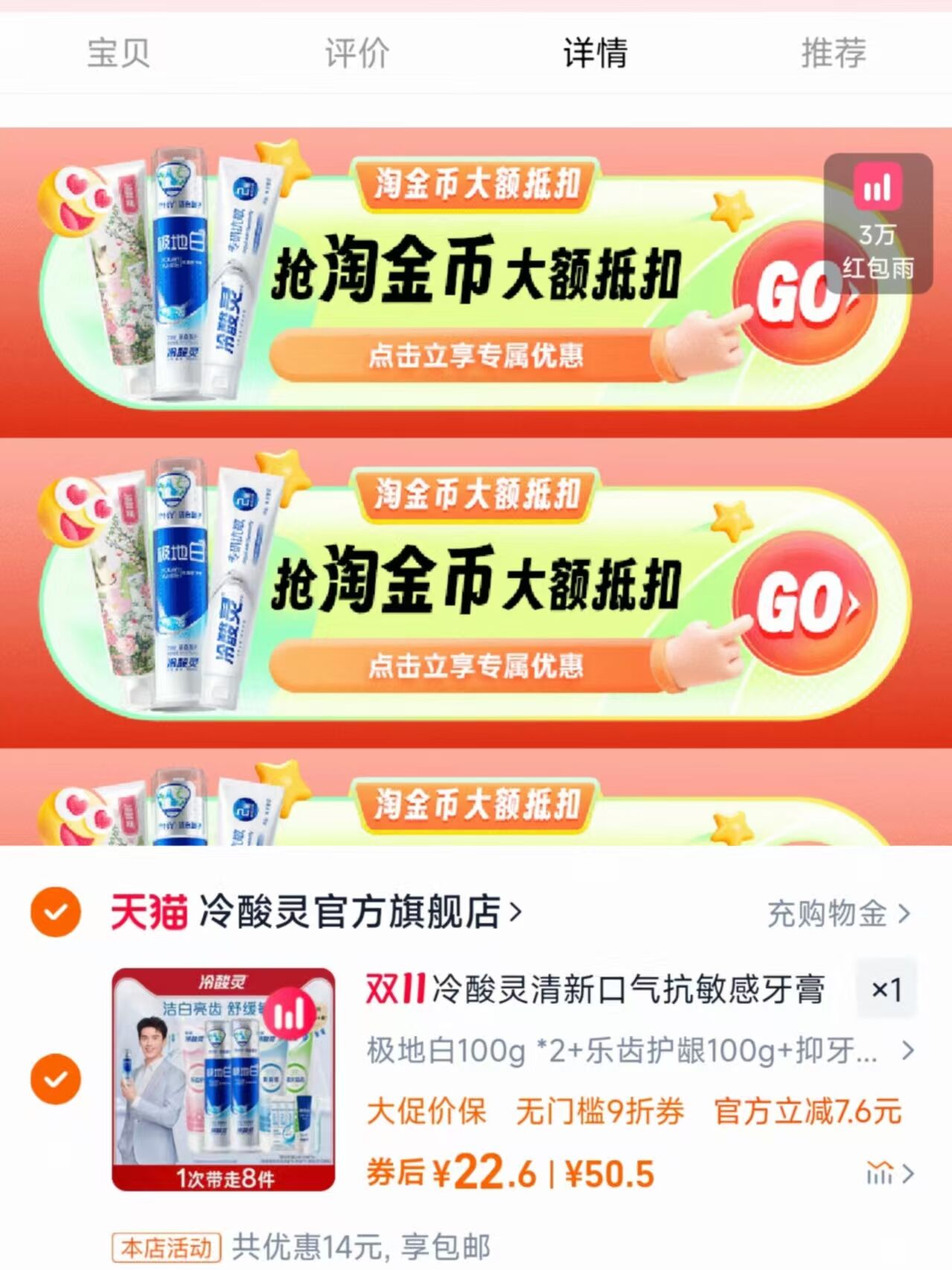Switch to the 推荐 tab
This screenshot has height=1270, width=952.
pos(831,52)
